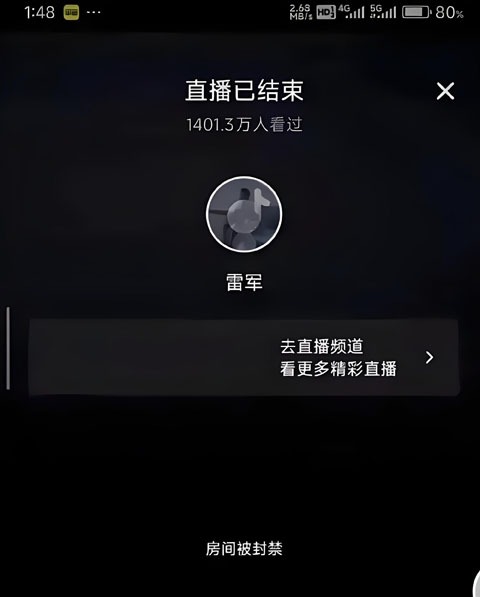Open the 去直播频道 banner
This screenshot has height=597, width=480.
point(244,358)
